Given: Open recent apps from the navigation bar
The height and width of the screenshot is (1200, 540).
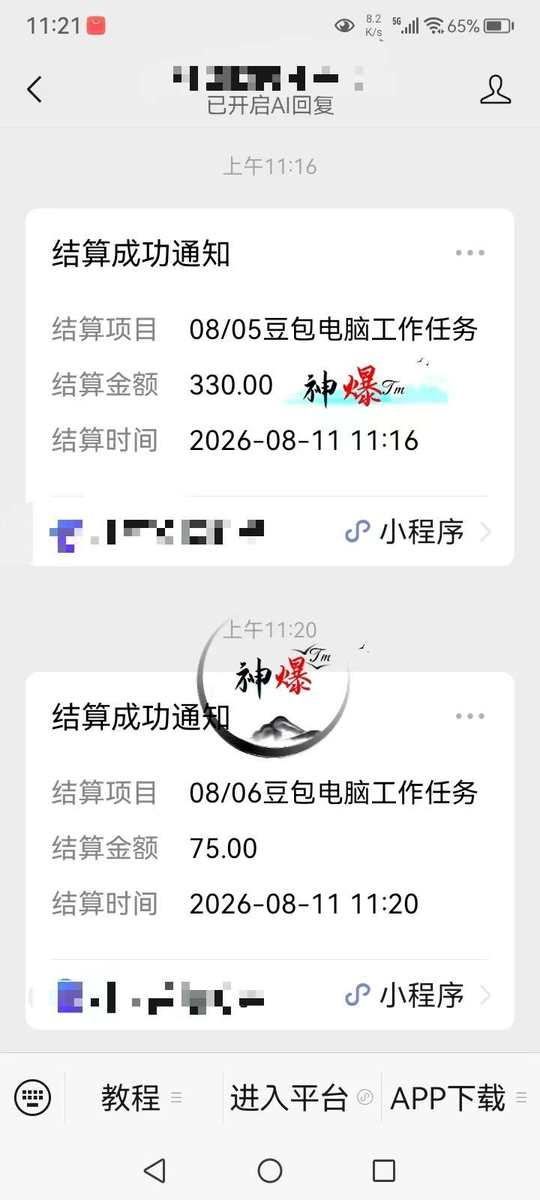Looking at the screenshot, I should coord(384,1170).
